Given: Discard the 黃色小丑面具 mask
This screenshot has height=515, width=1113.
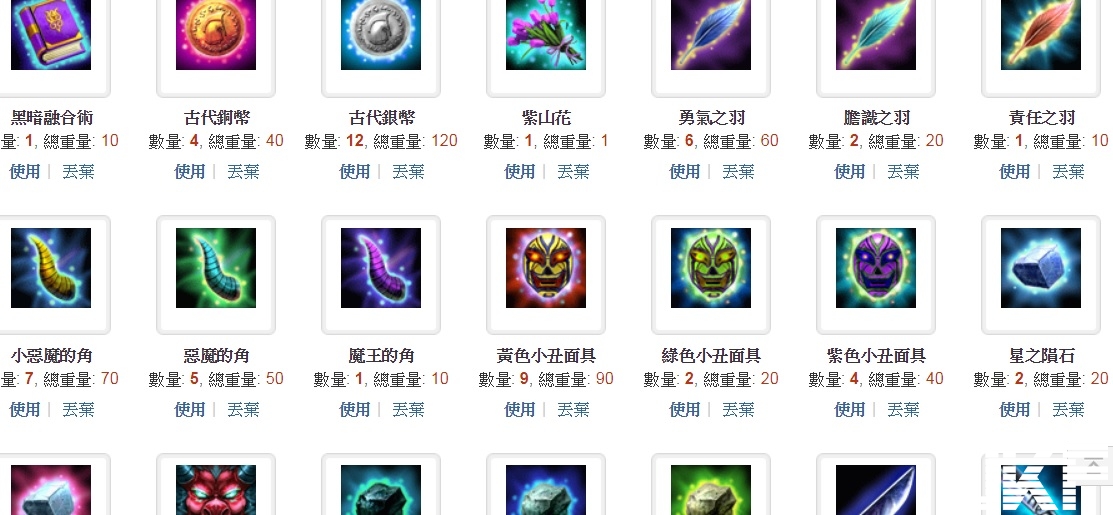Looking at the screenshot, I should coord(573,409).
